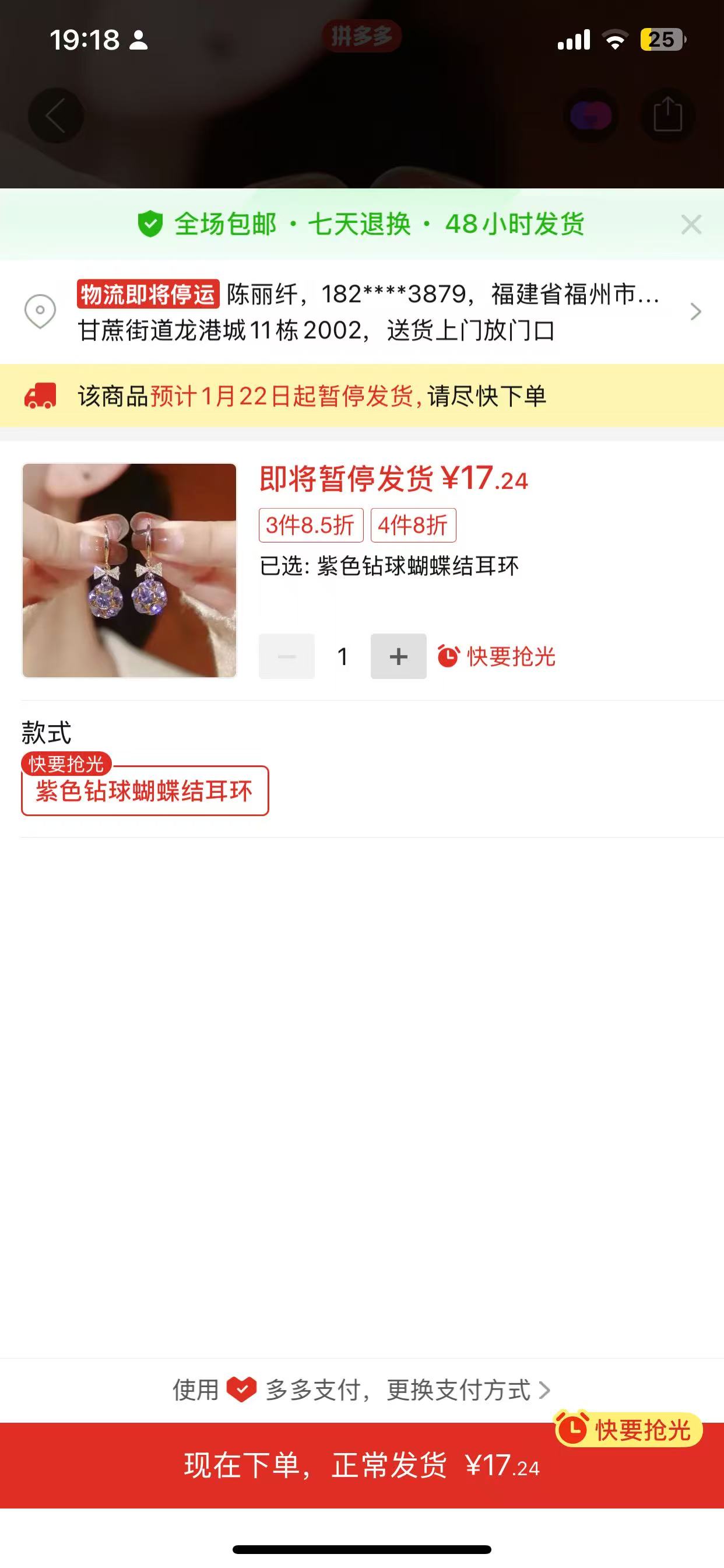This screenshot has width=724, height=1568.
Task: View the earring product image
Action: click(x=129, y=570)
